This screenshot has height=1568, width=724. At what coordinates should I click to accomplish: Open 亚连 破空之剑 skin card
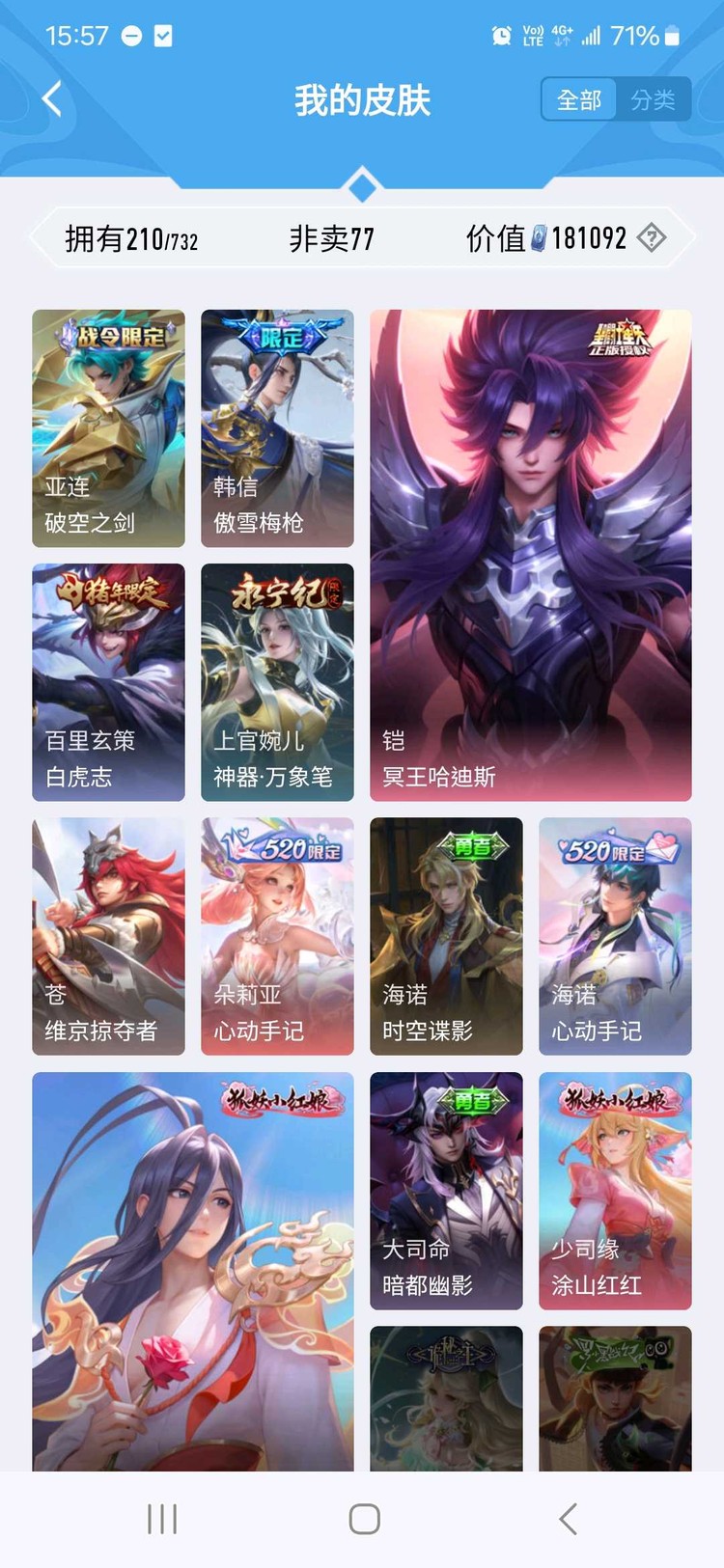coord(108,427)
